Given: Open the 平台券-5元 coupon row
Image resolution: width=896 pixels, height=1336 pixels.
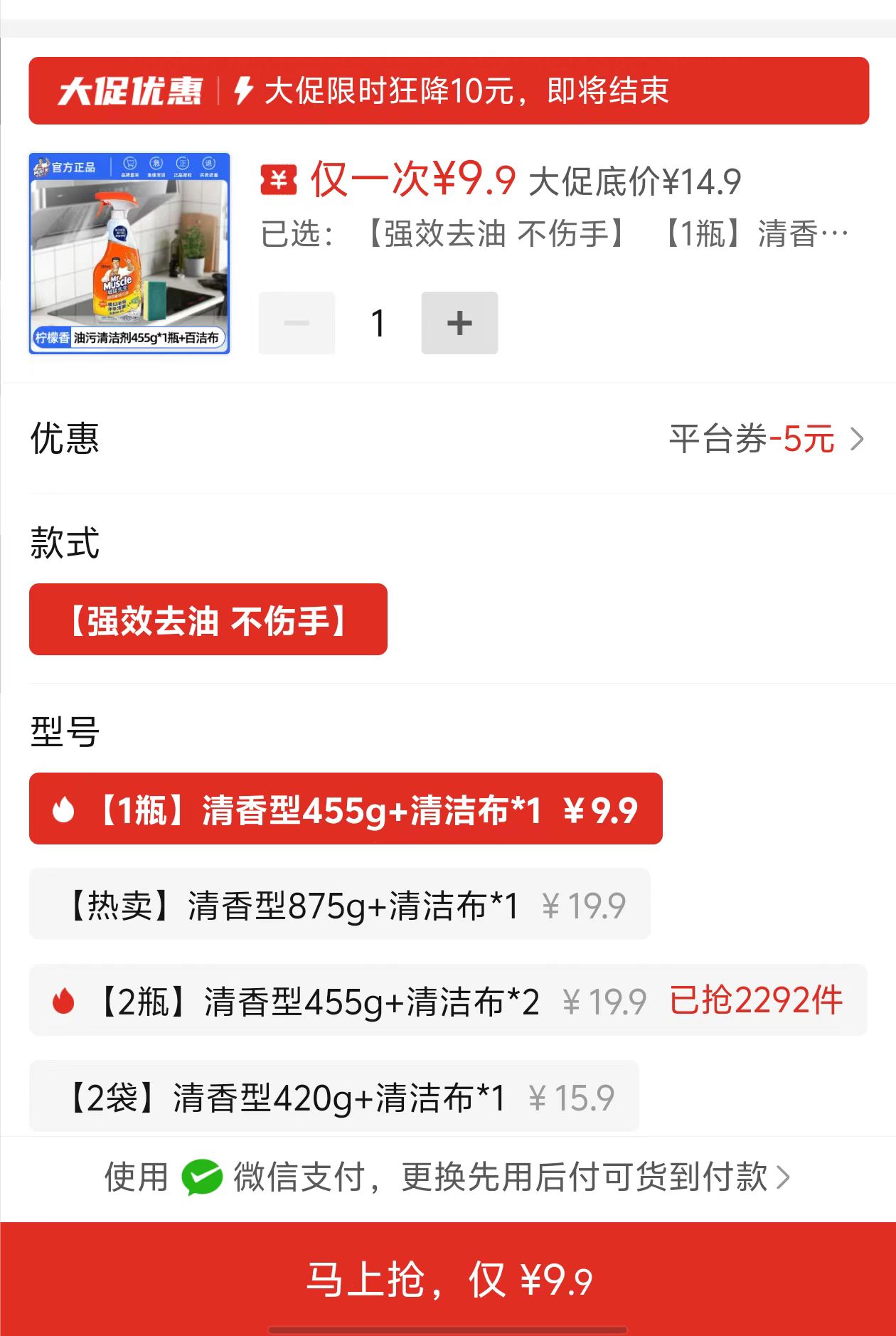Looking at the screenshot, I should (x=767, y=439).
